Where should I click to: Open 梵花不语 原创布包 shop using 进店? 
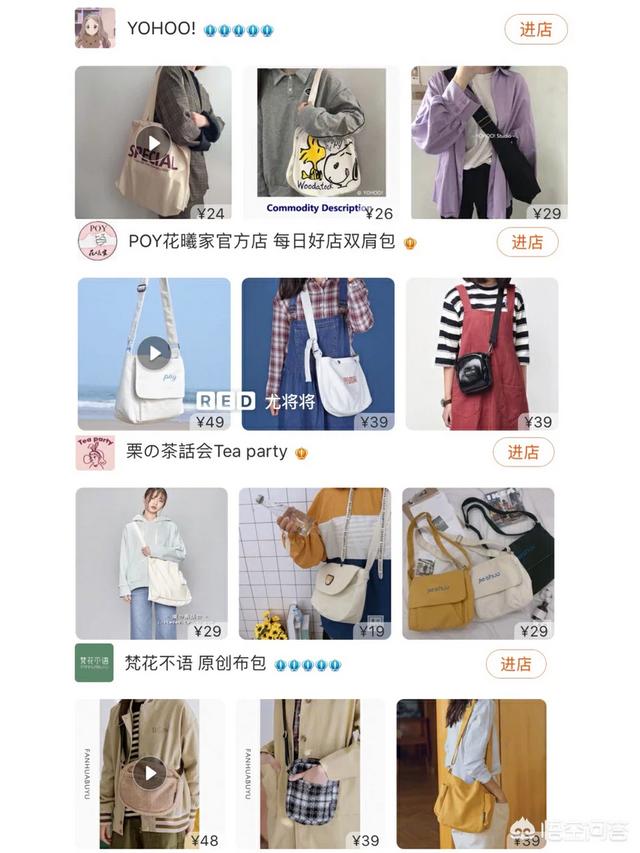click(517, 664)
